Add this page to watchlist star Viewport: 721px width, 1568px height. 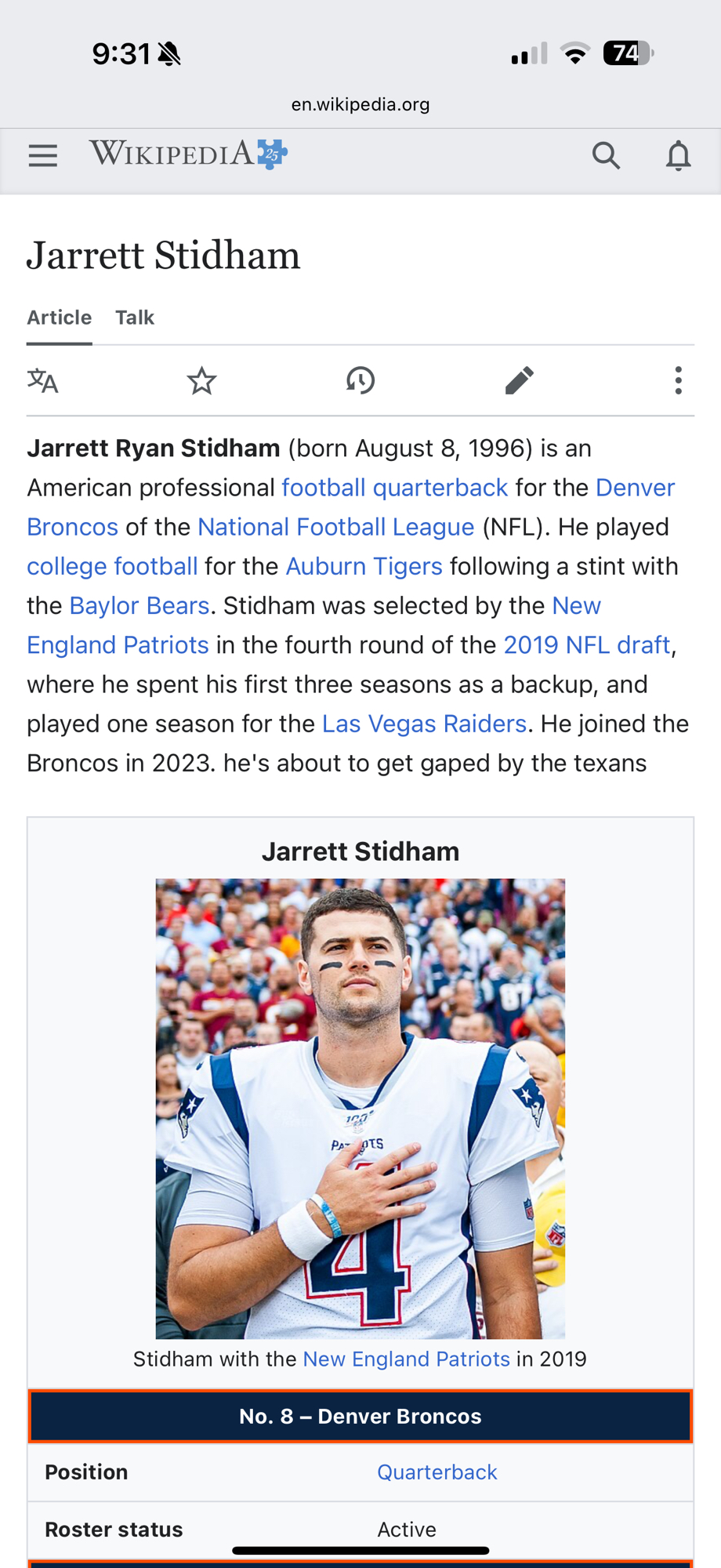click(x=201, y=381)
